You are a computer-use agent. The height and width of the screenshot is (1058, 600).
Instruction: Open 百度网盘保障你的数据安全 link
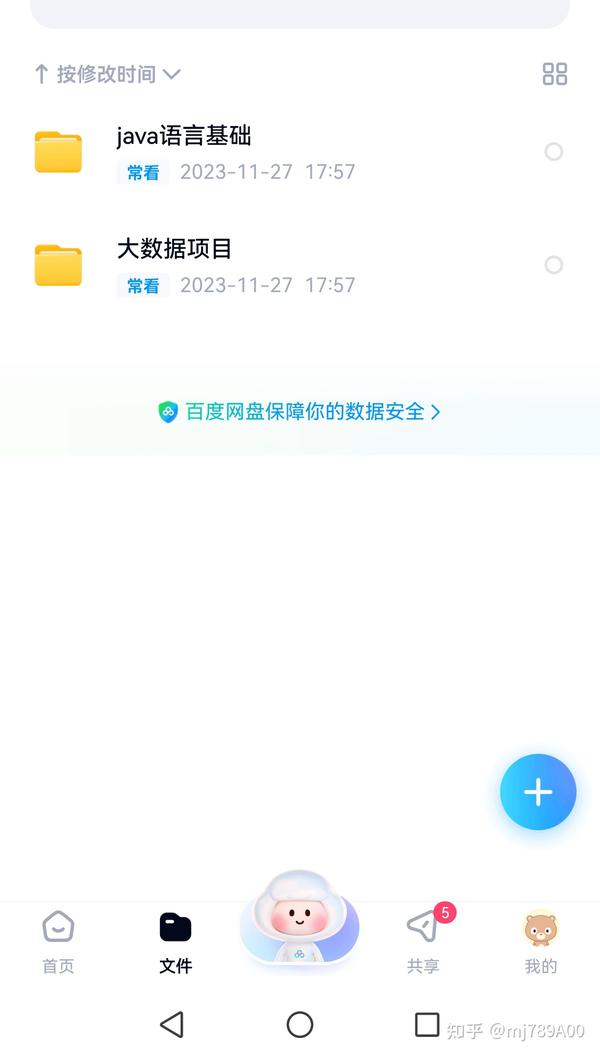point(299,412)
